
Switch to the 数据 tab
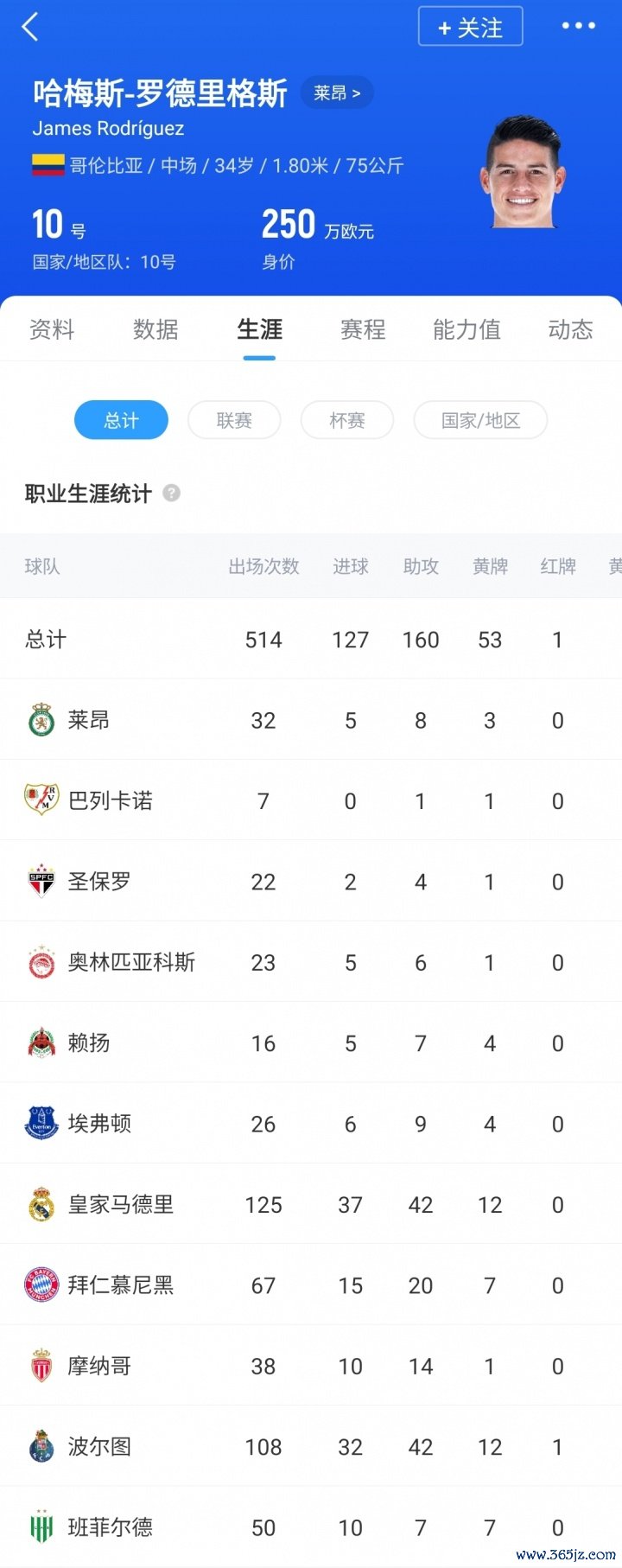155,329
